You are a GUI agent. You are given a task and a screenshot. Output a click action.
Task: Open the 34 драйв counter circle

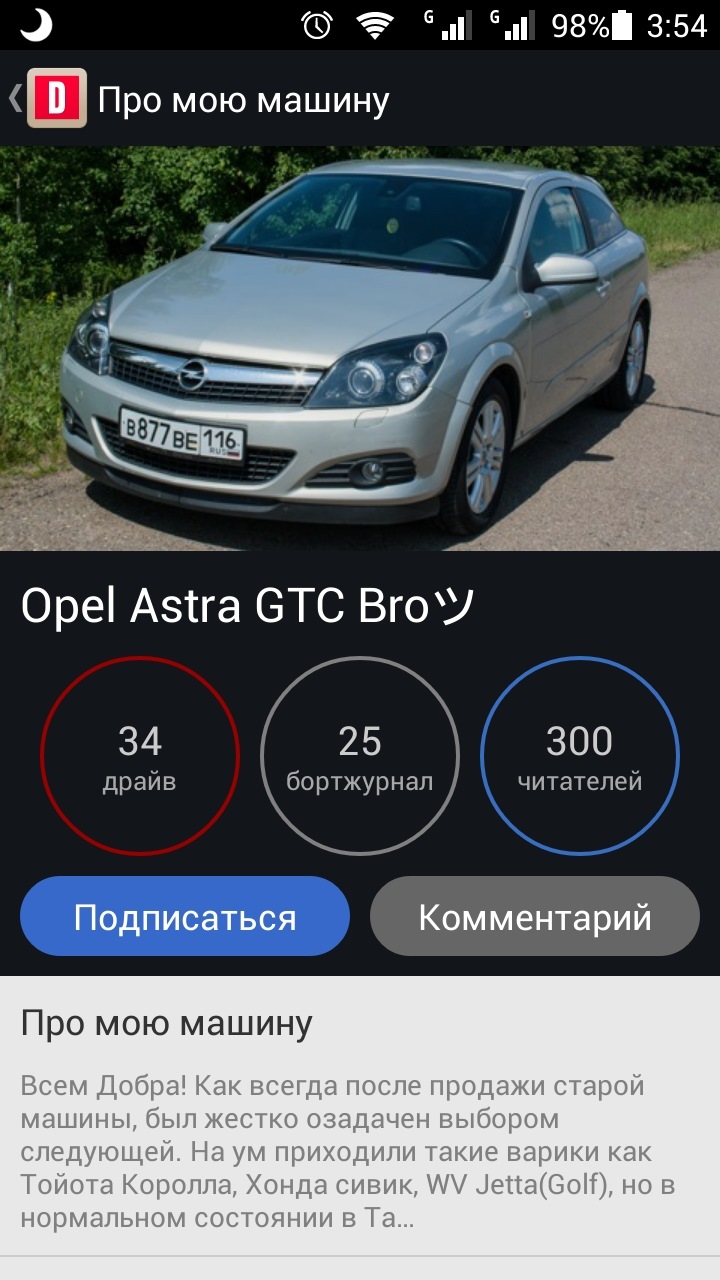141,757
